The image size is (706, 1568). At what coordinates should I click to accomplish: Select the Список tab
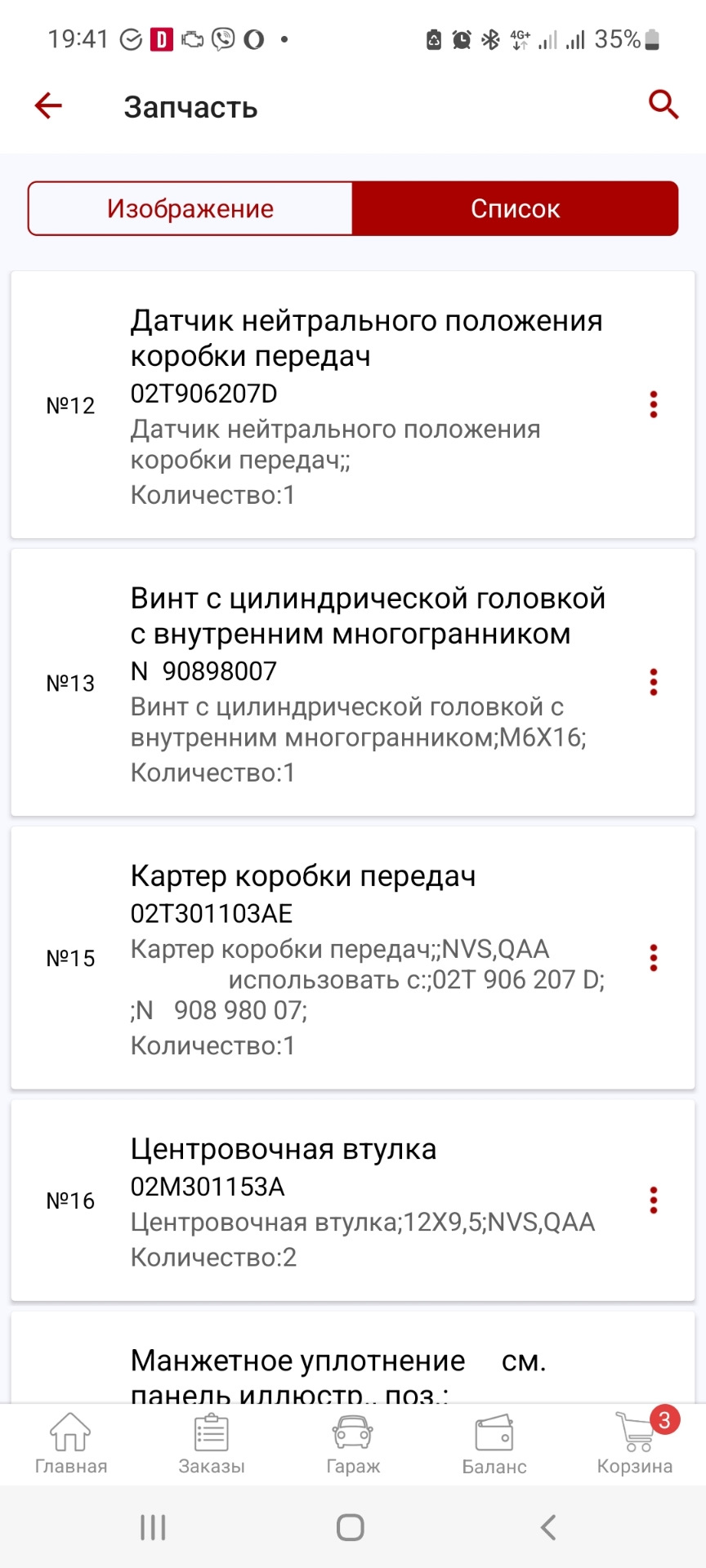515,208
